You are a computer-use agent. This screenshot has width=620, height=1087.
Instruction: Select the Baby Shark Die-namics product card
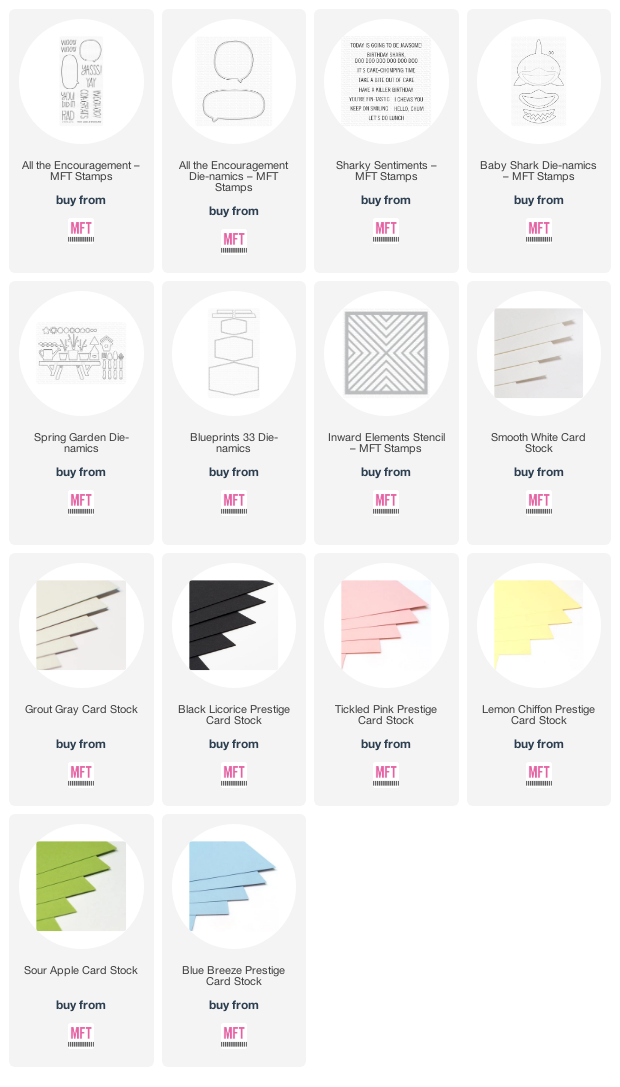pos(539,141)
